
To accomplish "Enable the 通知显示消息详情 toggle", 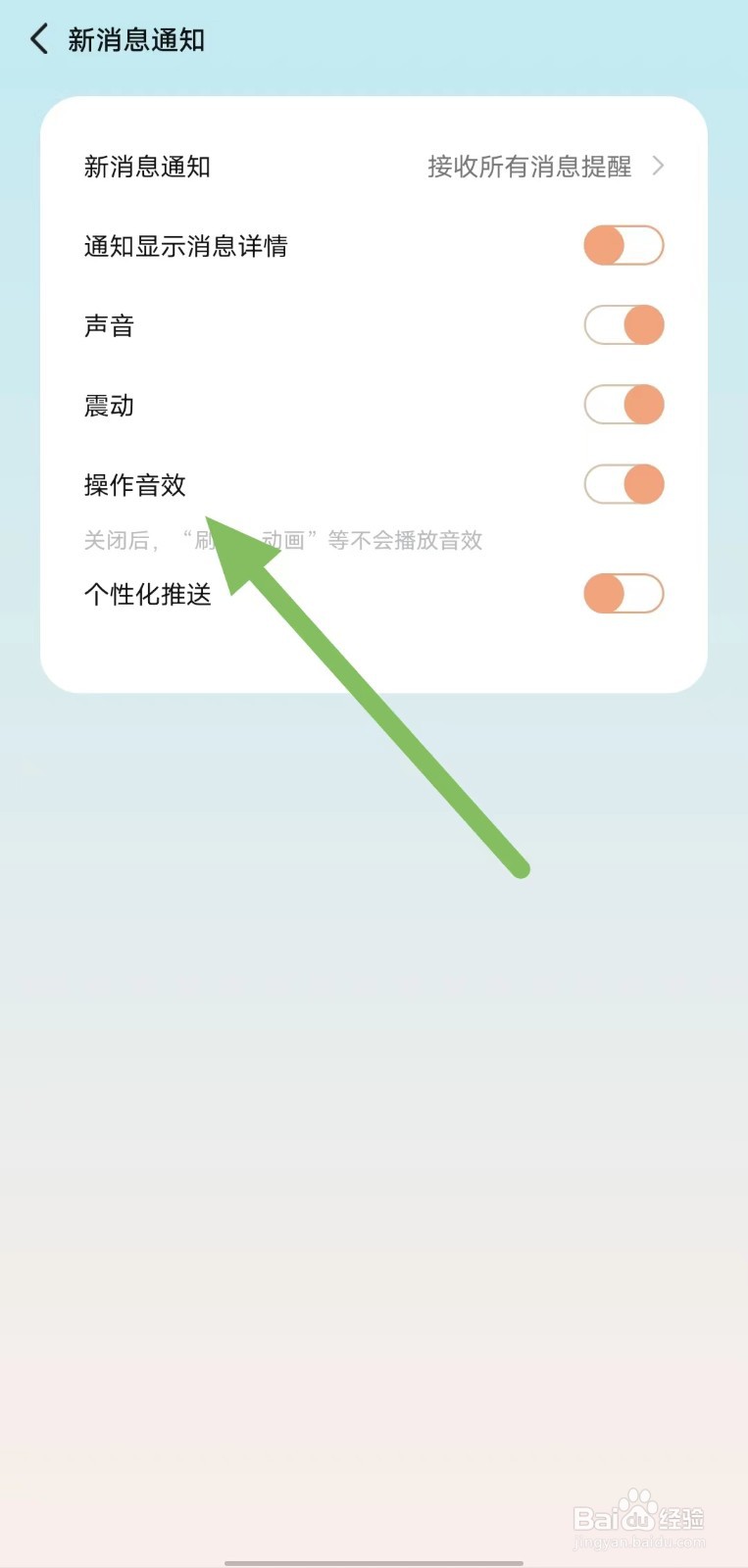I will [x=623, y=245].
